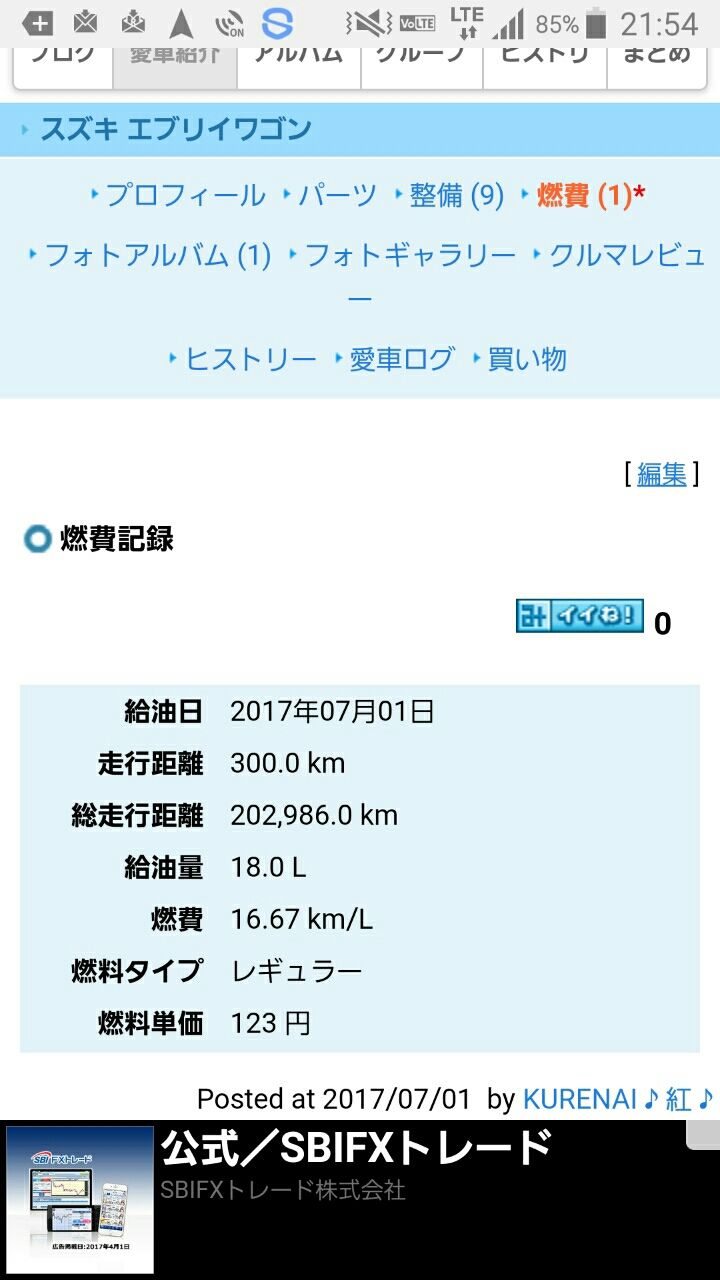Screen dimensions: 720x1280
Task: Tap the arrow marker before the 買い物 link
Action: click(x=477, y=357)
